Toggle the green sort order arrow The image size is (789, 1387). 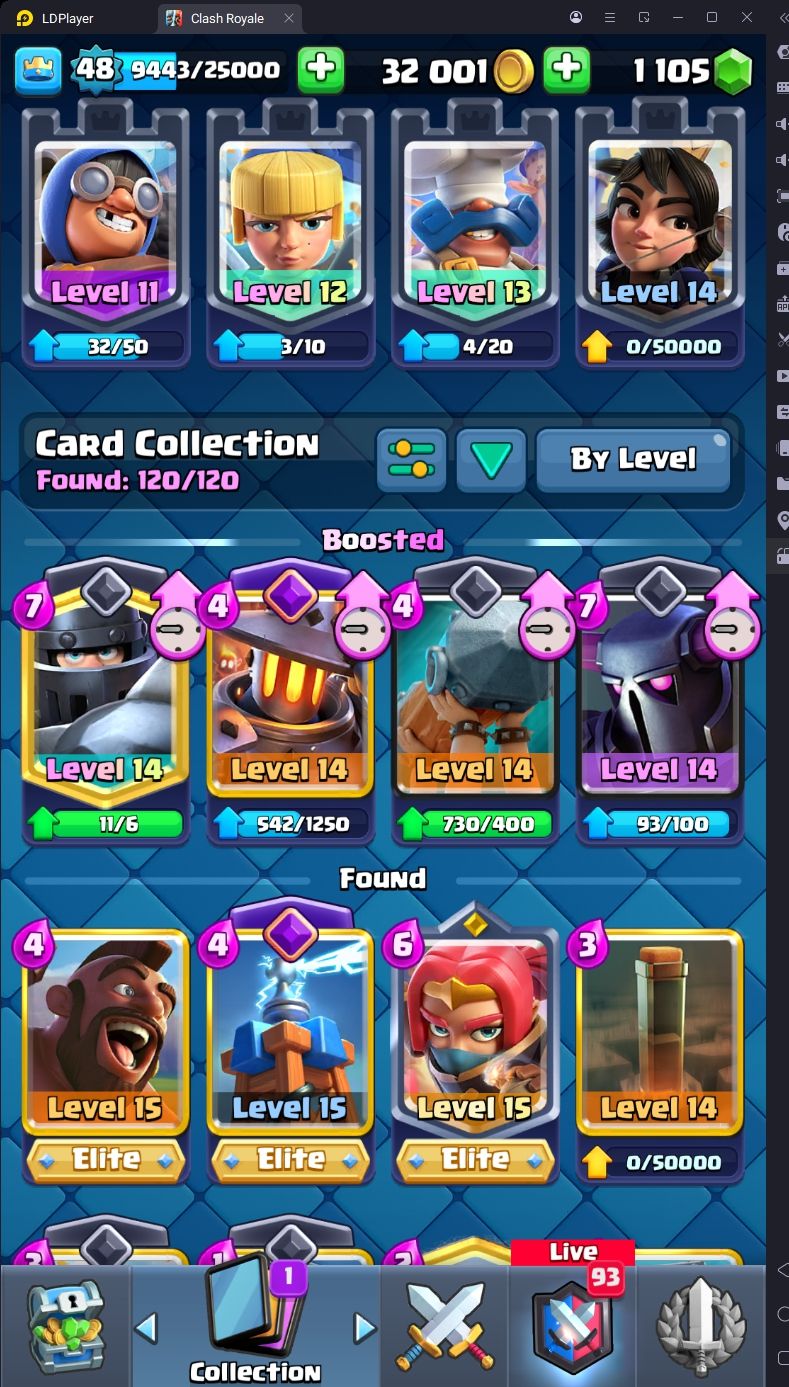point(491,459)
